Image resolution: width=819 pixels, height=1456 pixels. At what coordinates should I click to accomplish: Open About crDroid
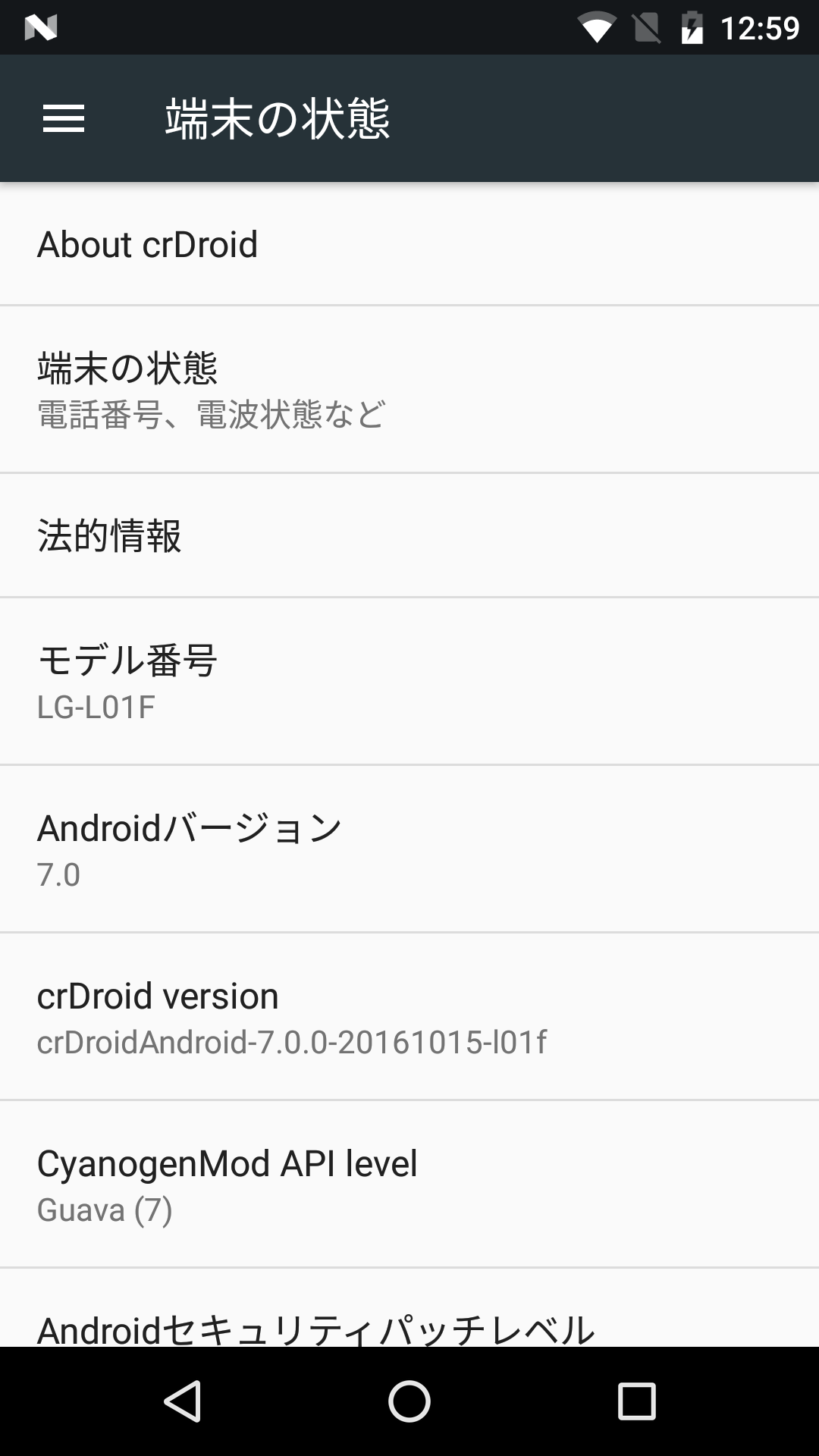pos(409,244)
